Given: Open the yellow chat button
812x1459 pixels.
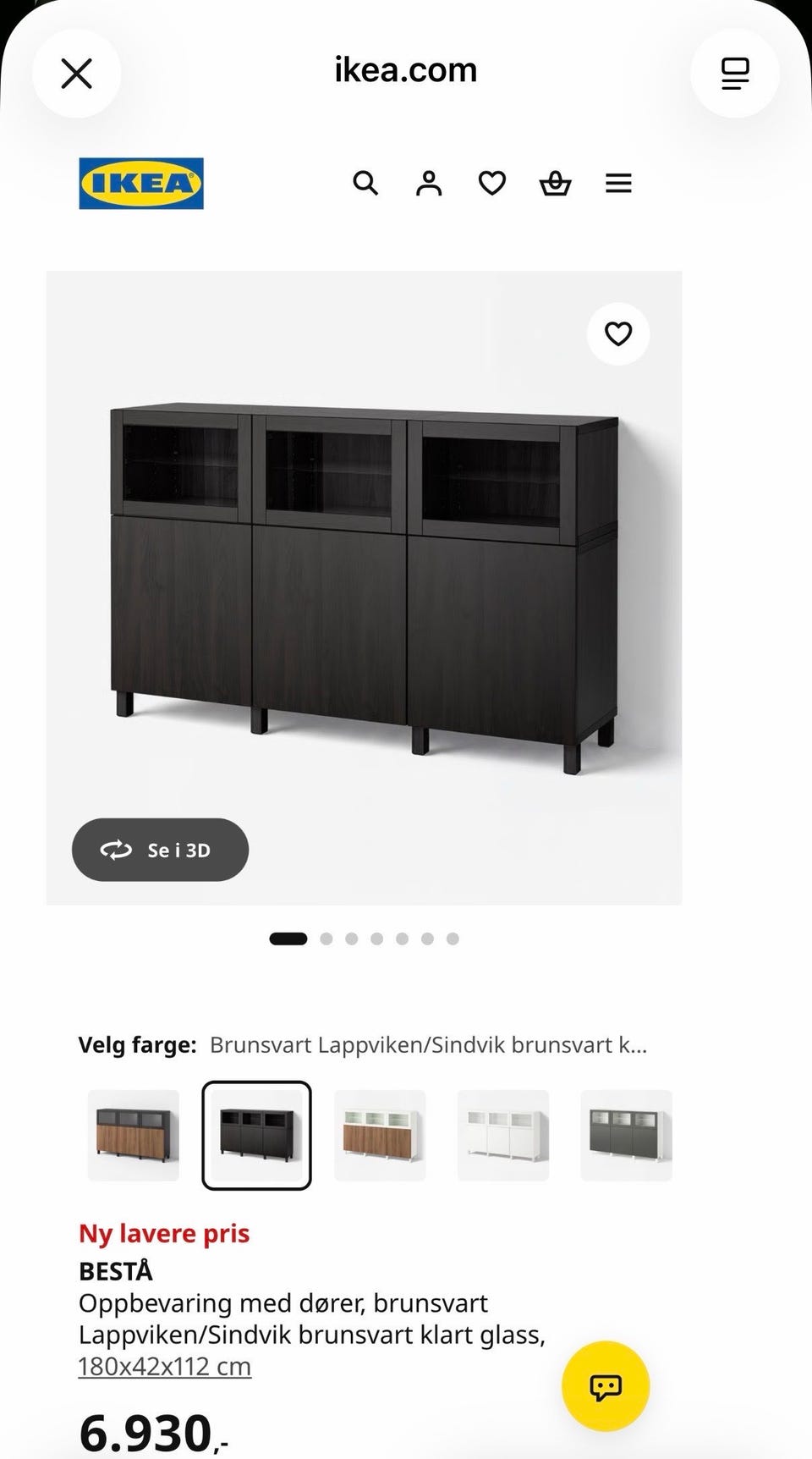Looking at the screenshot, I should pyautogui.click(x=606, y=1386).
